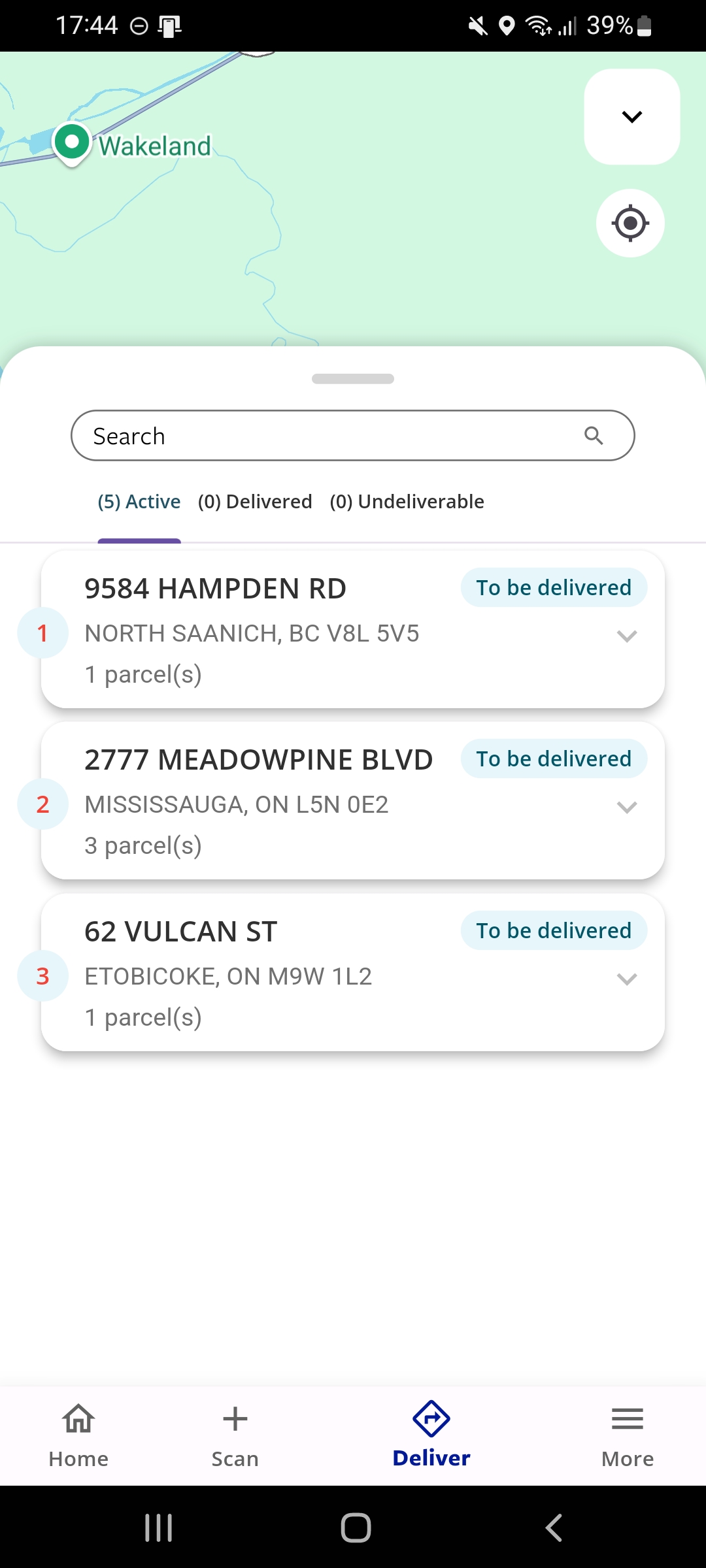Center the map on my current location

[630, 223]
